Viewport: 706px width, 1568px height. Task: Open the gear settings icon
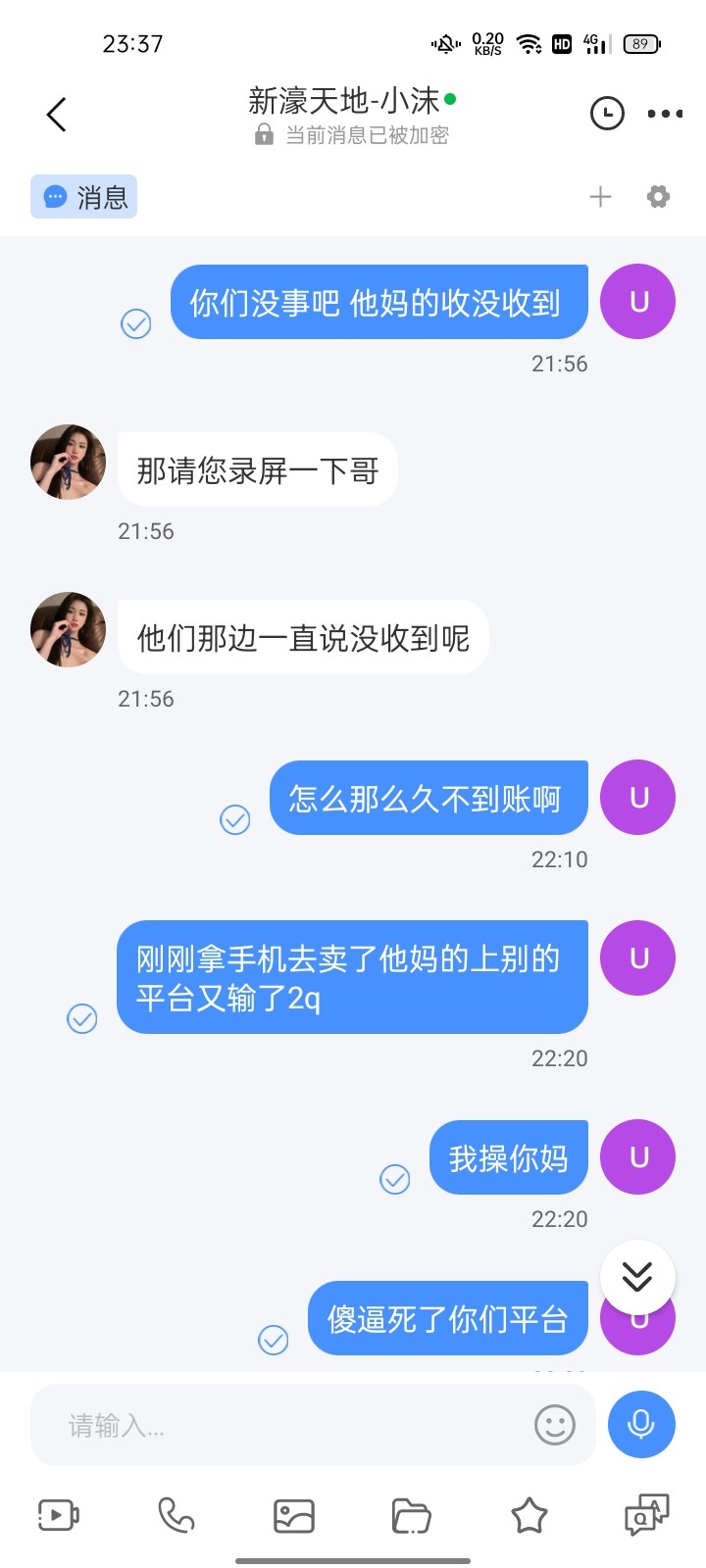(658, 197)
